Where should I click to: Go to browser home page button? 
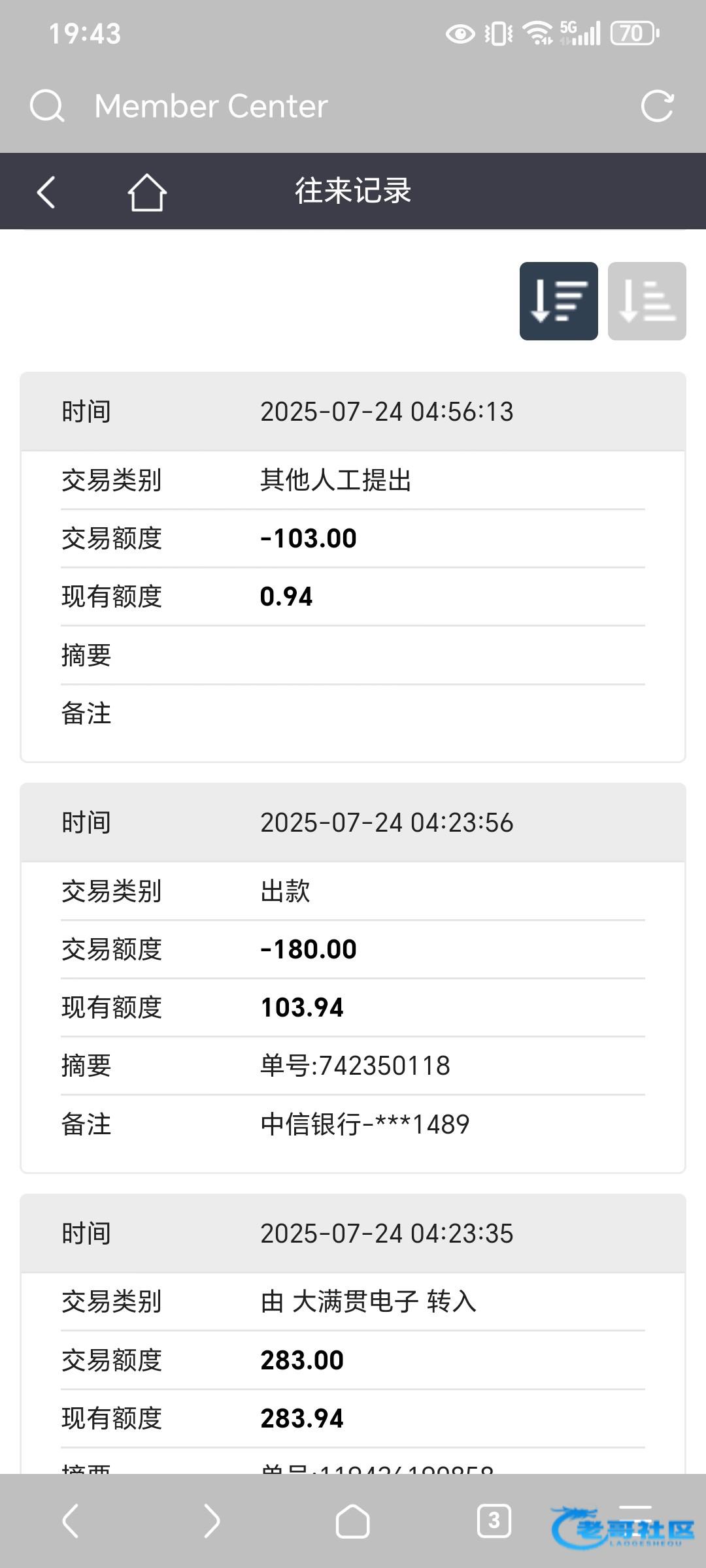pos(353,1521)
